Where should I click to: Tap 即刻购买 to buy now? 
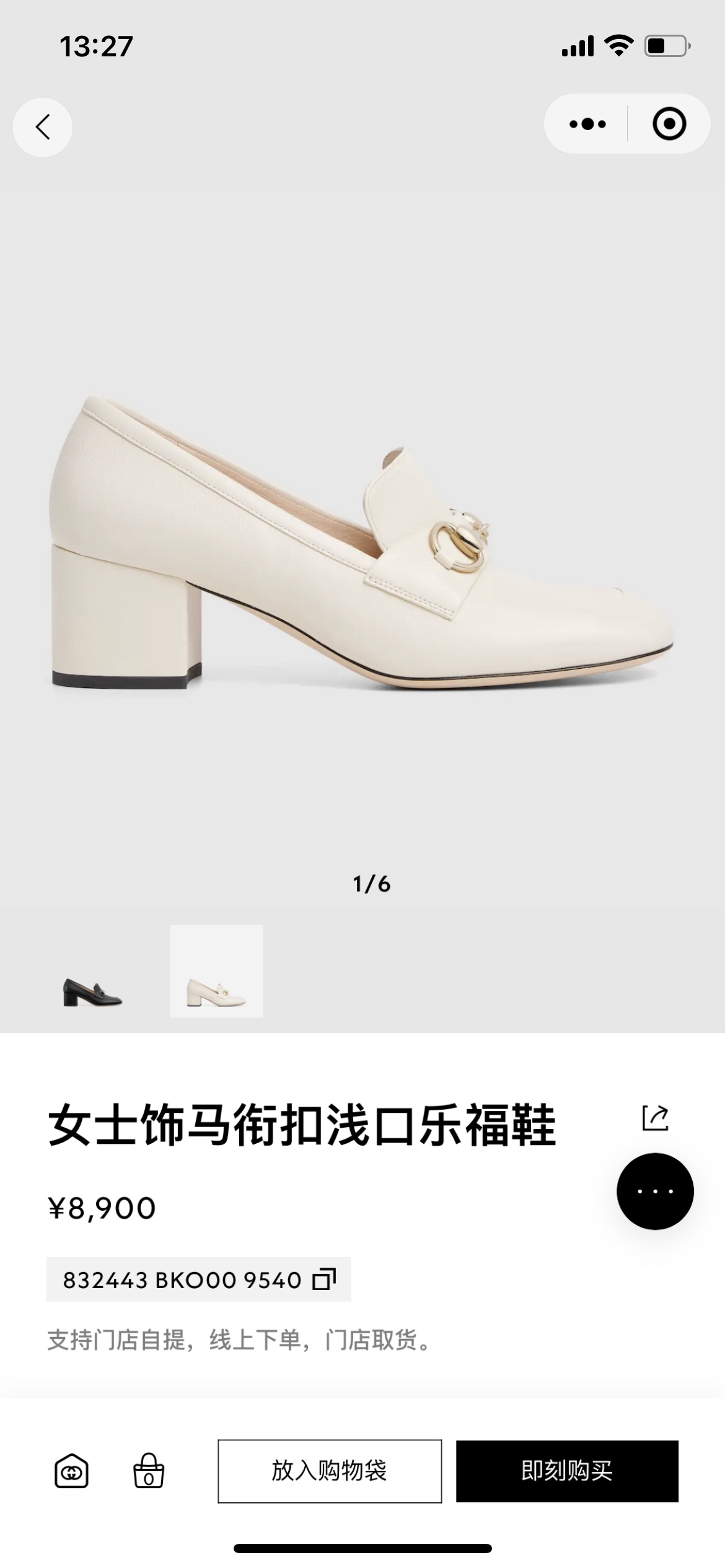click(x=567, y=1471)
